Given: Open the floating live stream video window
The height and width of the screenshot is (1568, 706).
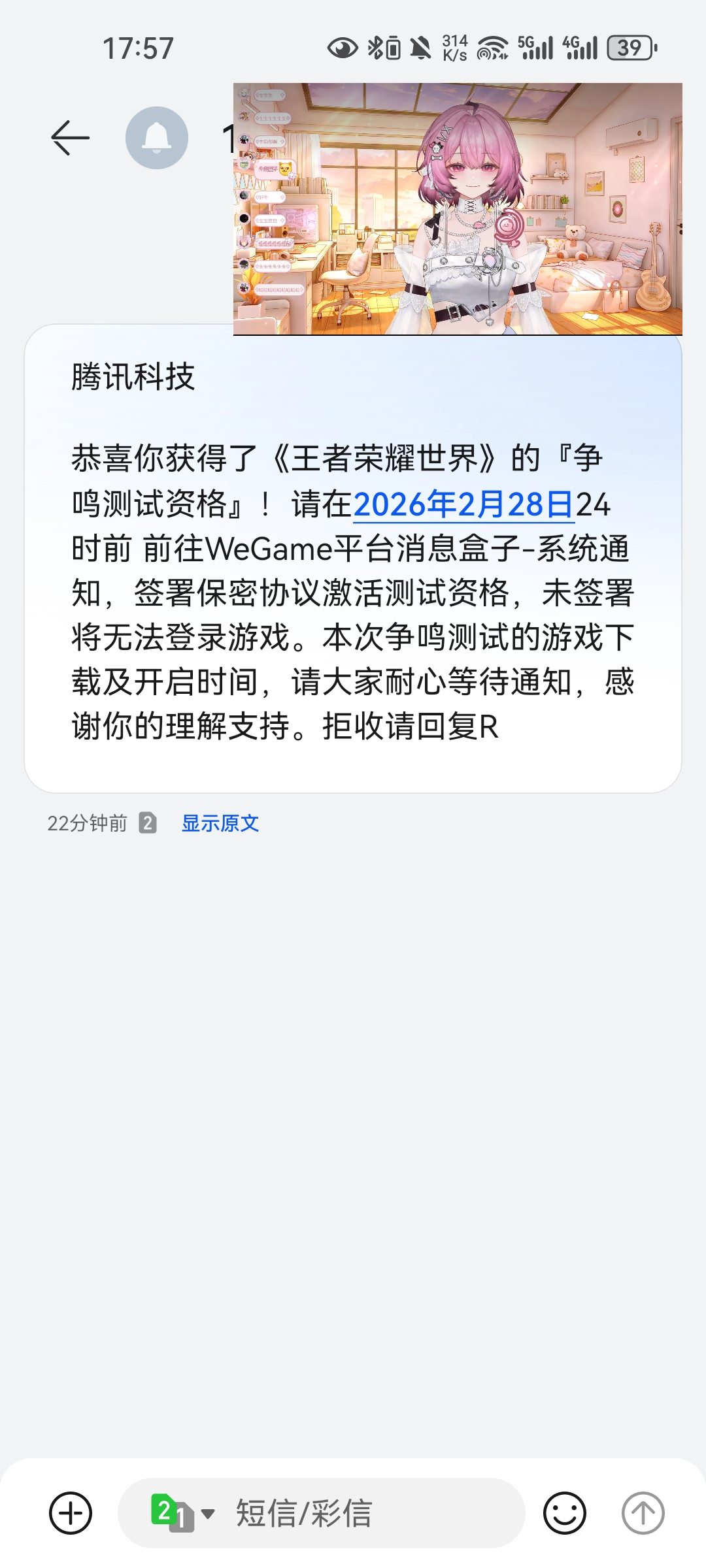Looking at the screenshot, I should [x=458, y=209].
